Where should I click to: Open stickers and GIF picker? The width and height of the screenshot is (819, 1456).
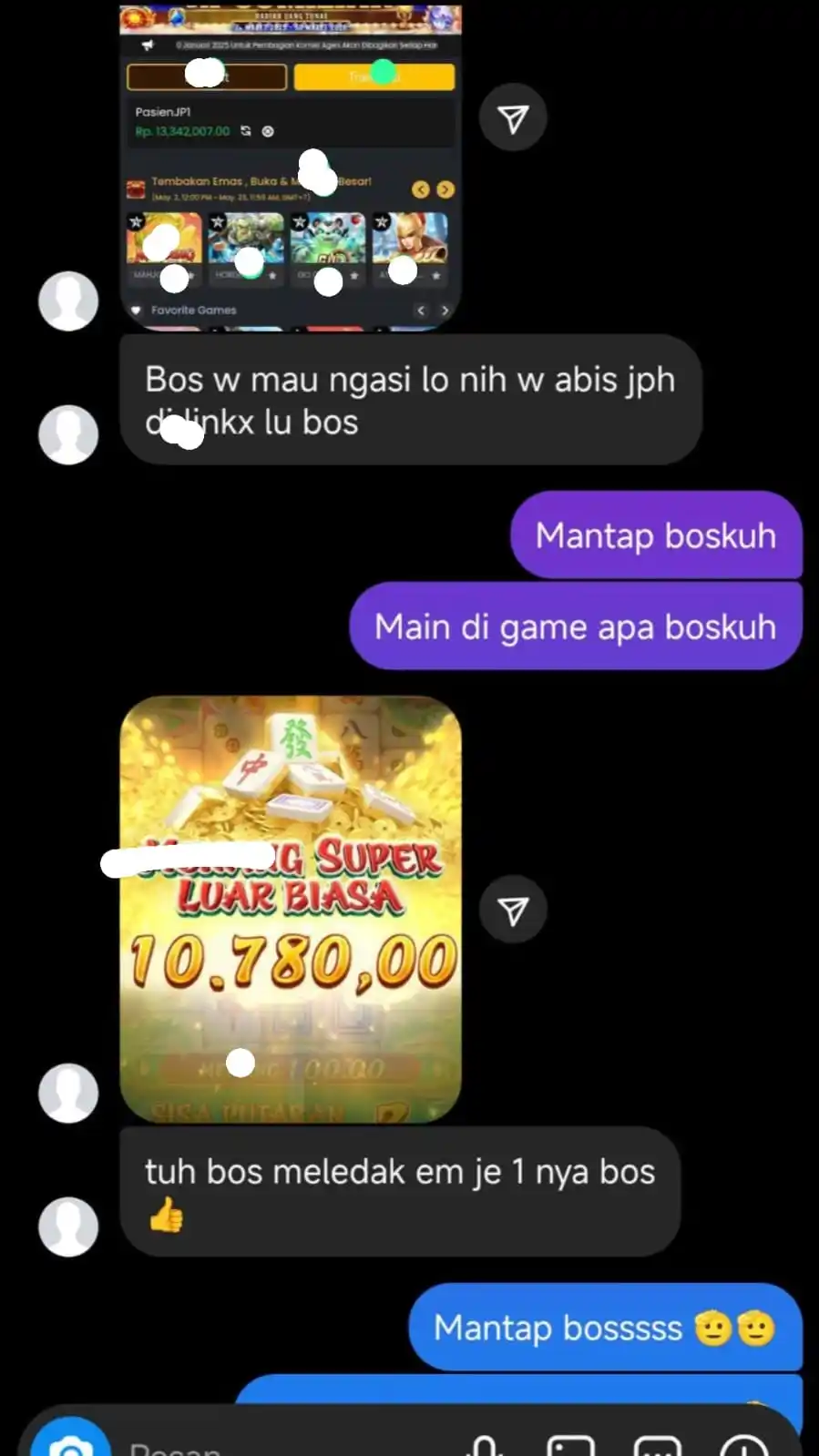657,1446
